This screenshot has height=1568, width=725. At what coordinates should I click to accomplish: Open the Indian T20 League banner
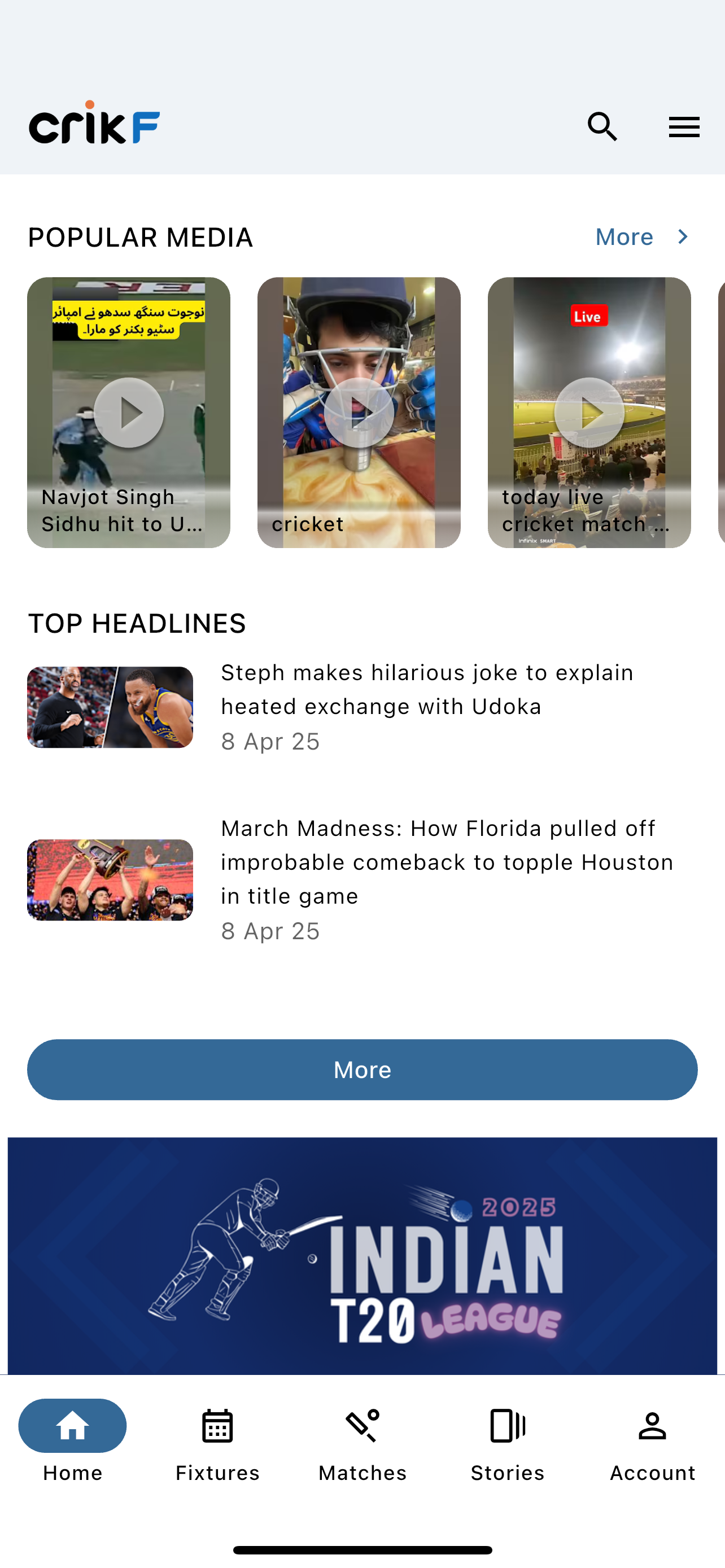coord(362,1255)
